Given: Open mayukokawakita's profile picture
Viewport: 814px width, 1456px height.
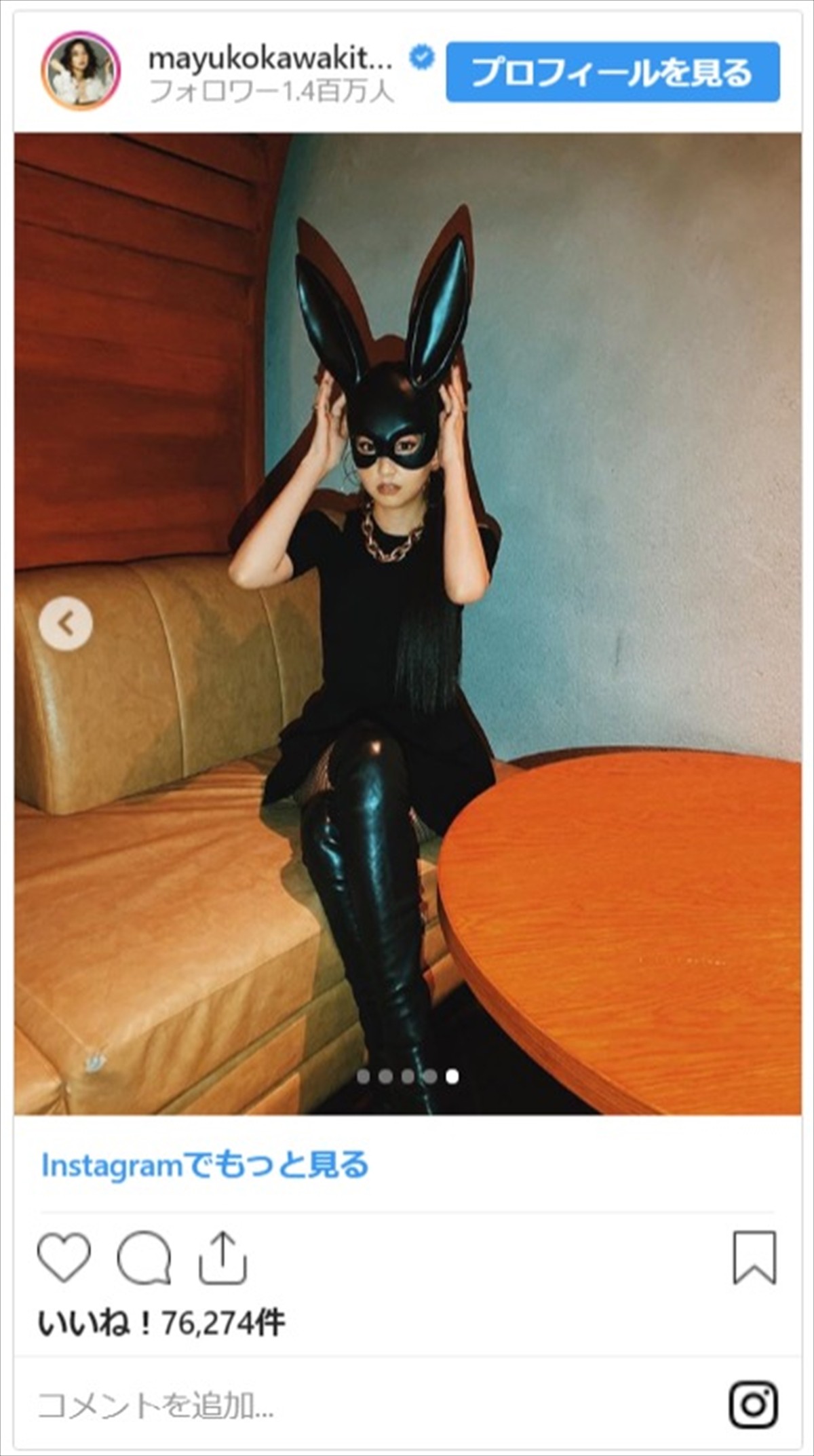Looking at the screenshot, I should pos(81,71).
